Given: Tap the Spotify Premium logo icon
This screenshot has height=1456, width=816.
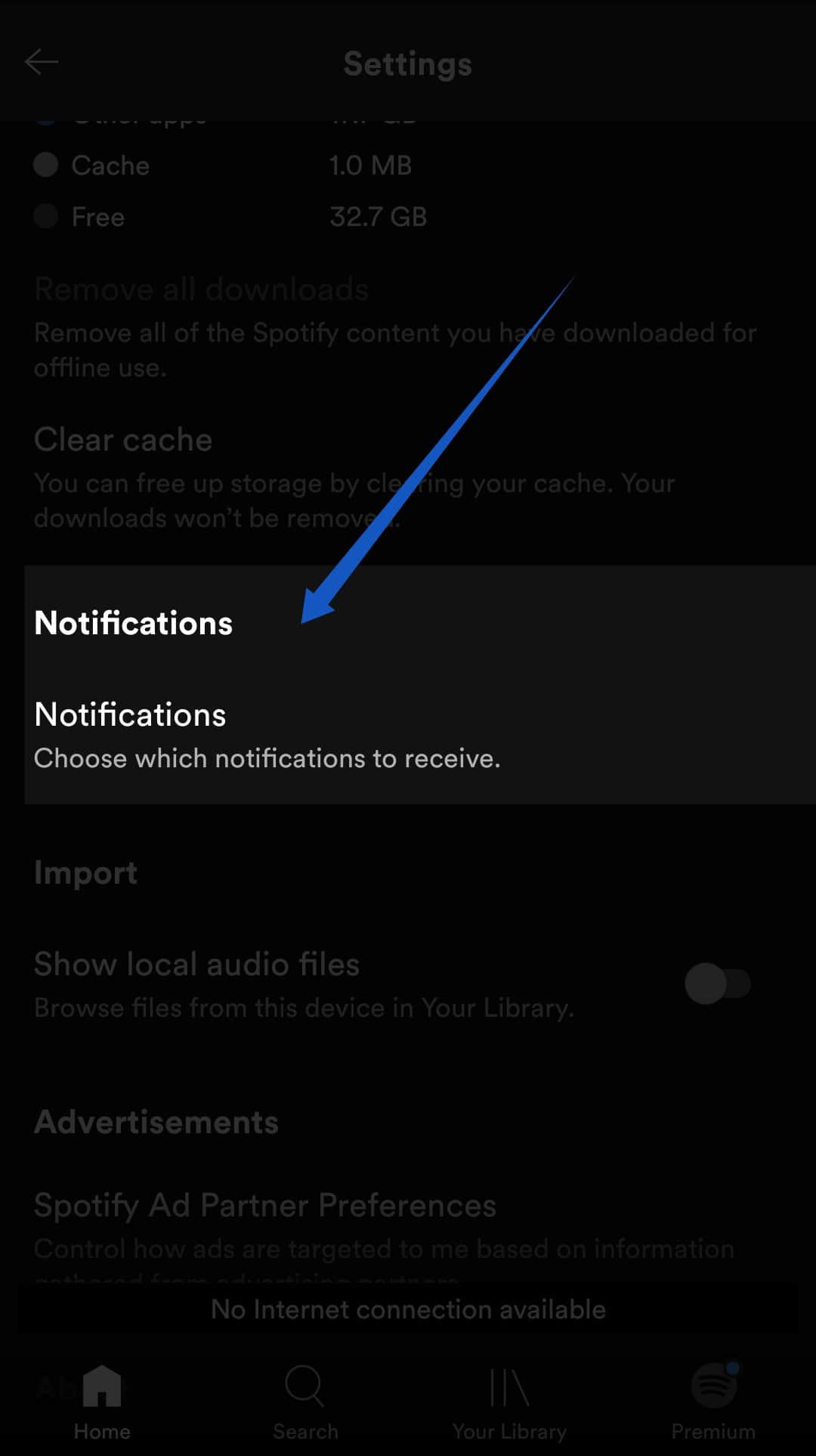Looking at the screenshot, I should click(x=711, y=1385).
